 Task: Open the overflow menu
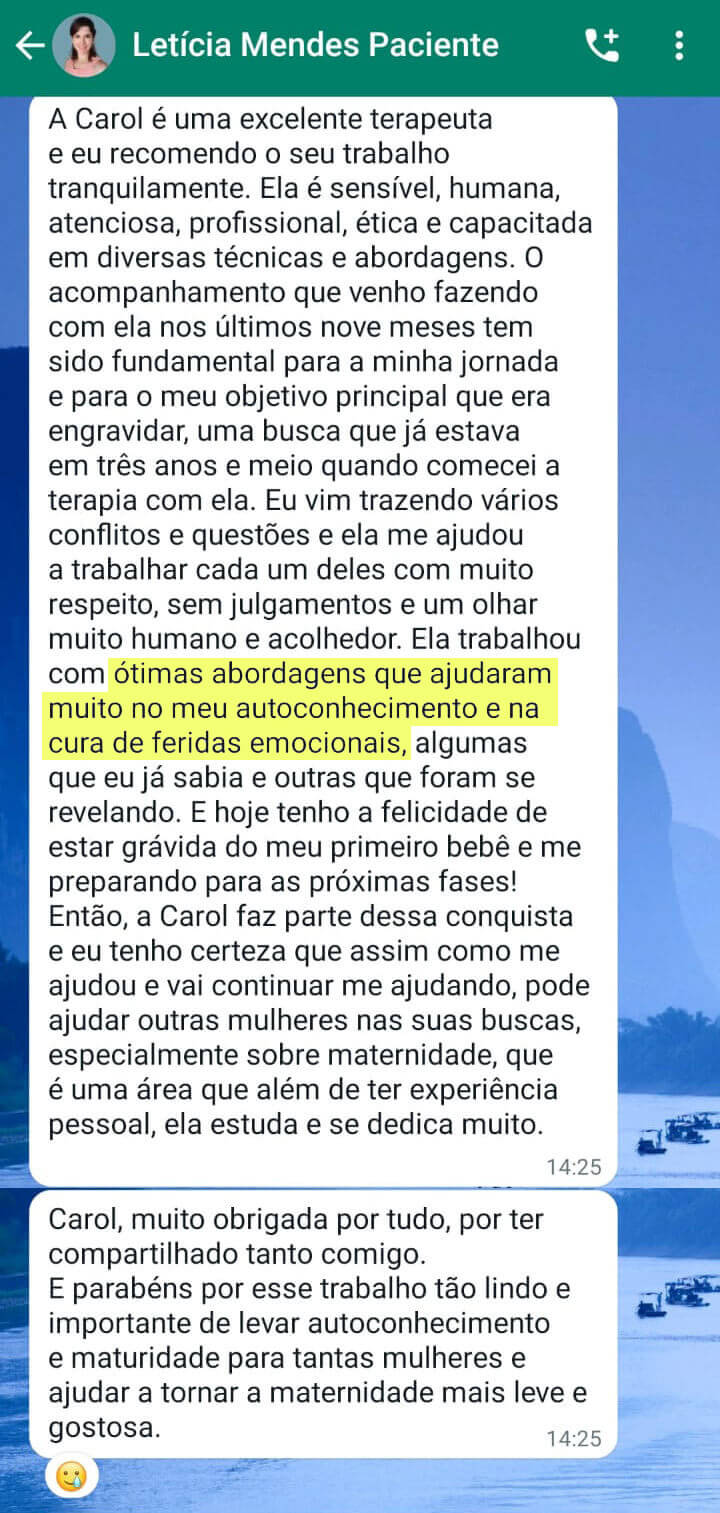click(x=679, y=46)
